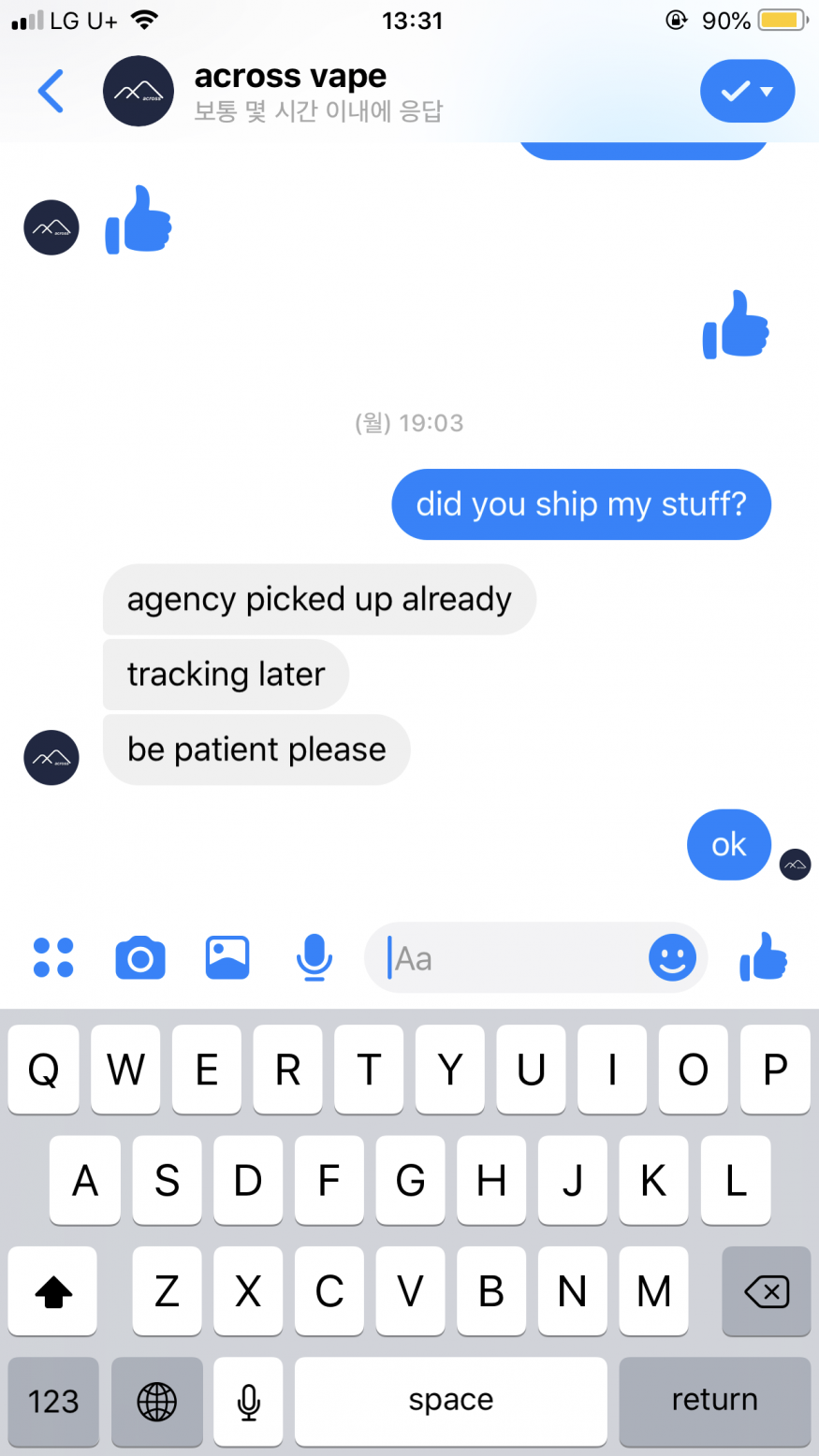The width and height of the screenshot is (819, 1456).
Task: Send a thumbs-up like
Action: click(763, 957)
